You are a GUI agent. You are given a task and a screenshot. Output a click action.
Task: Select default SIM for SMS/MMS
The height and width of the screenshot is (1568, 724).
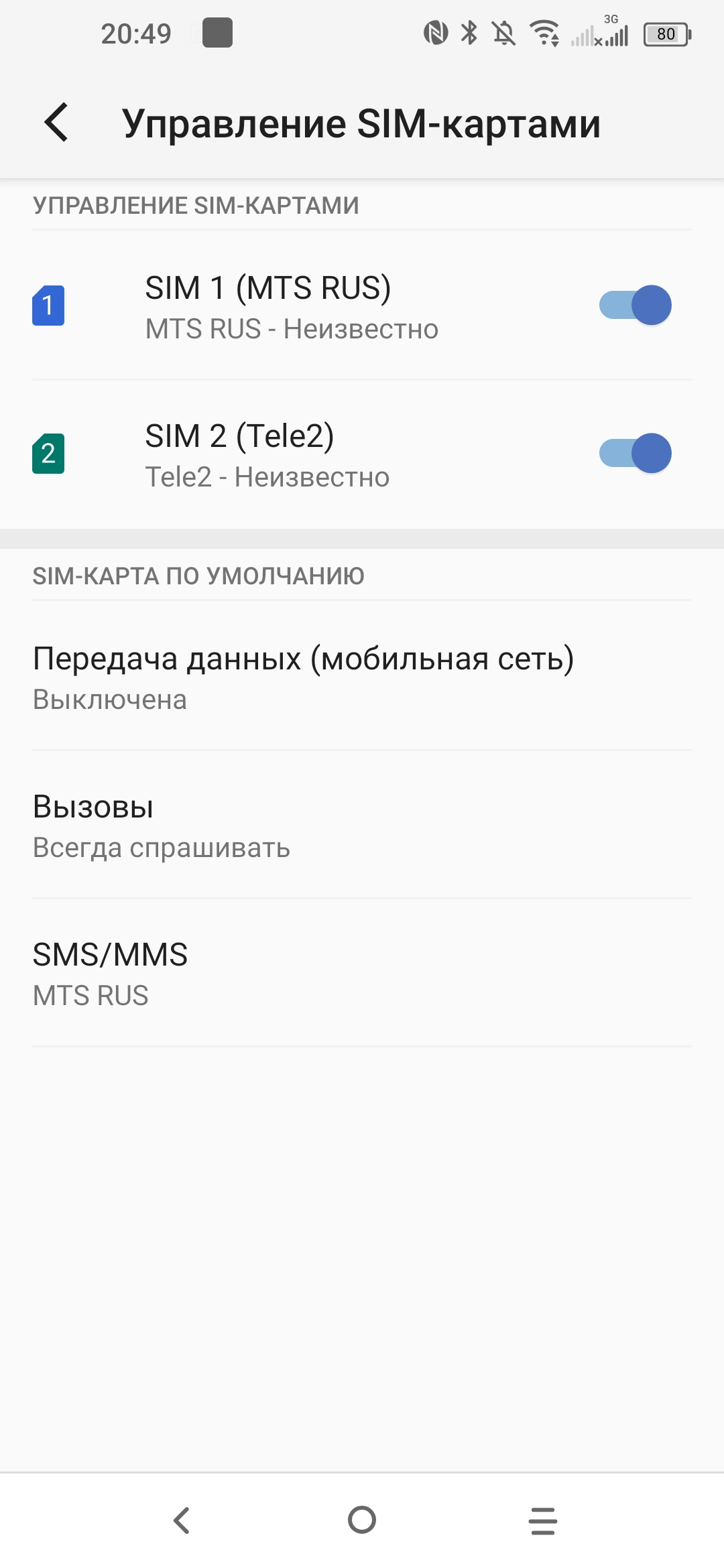pos(111,974)
